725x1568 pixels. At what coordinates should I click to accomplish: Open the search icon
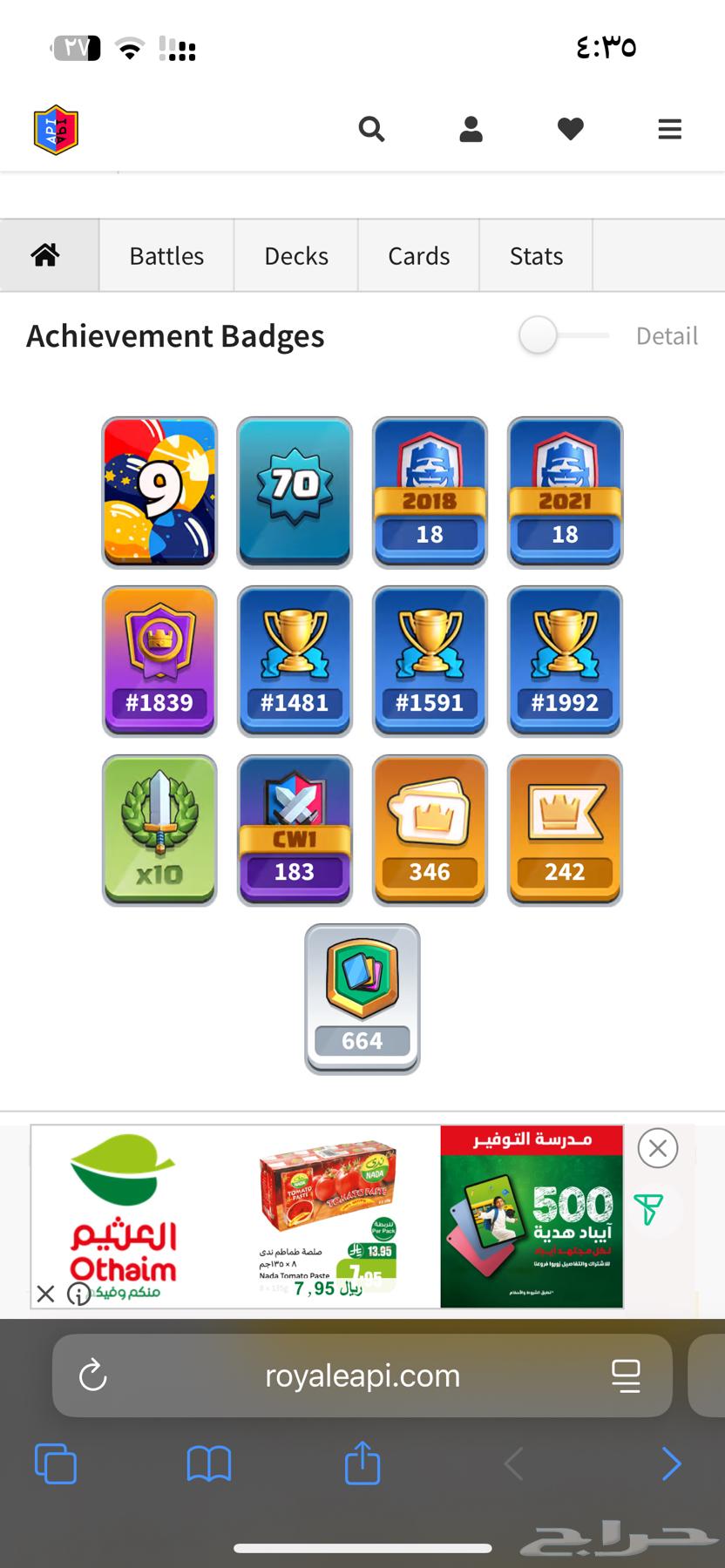(372, 130)
